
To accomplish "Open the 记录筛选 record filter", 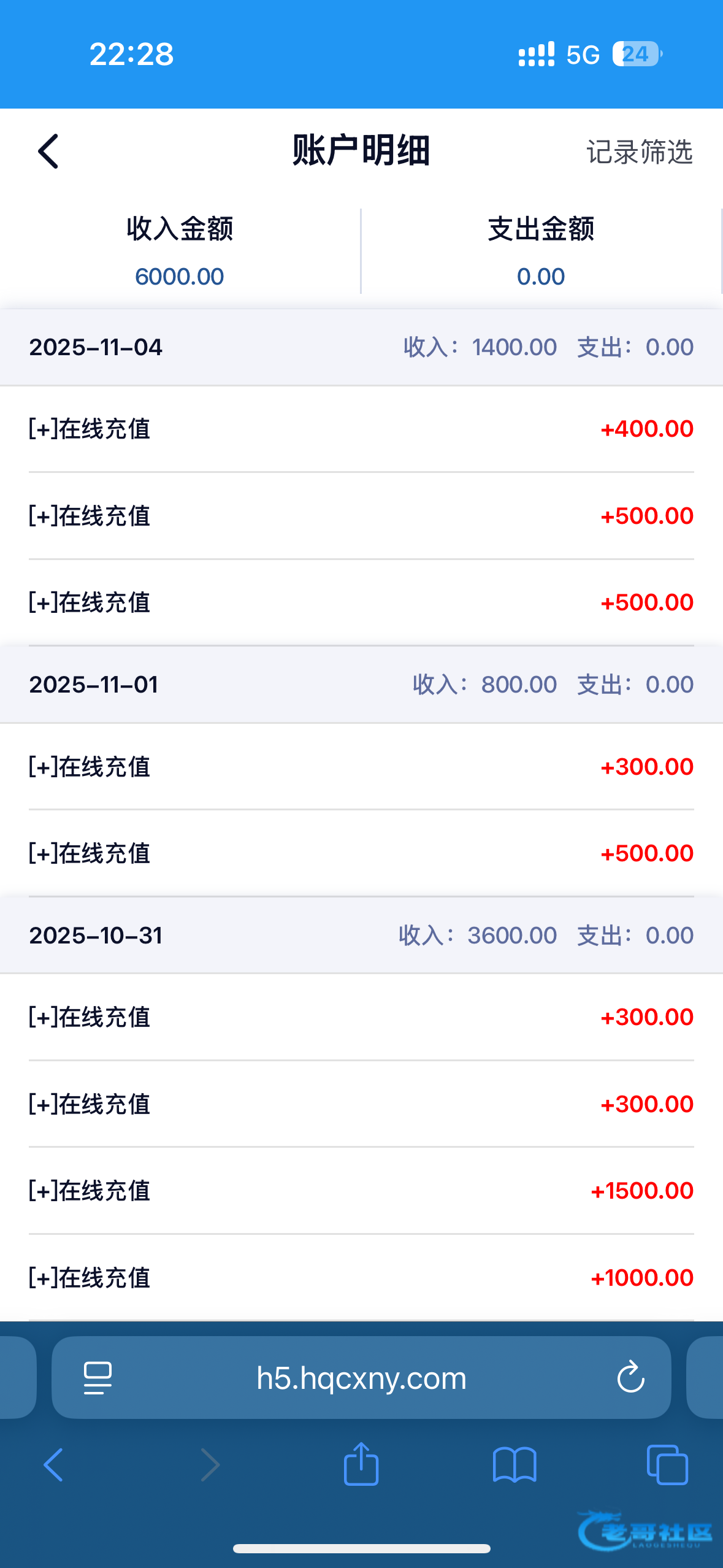I will coord(639,152).
